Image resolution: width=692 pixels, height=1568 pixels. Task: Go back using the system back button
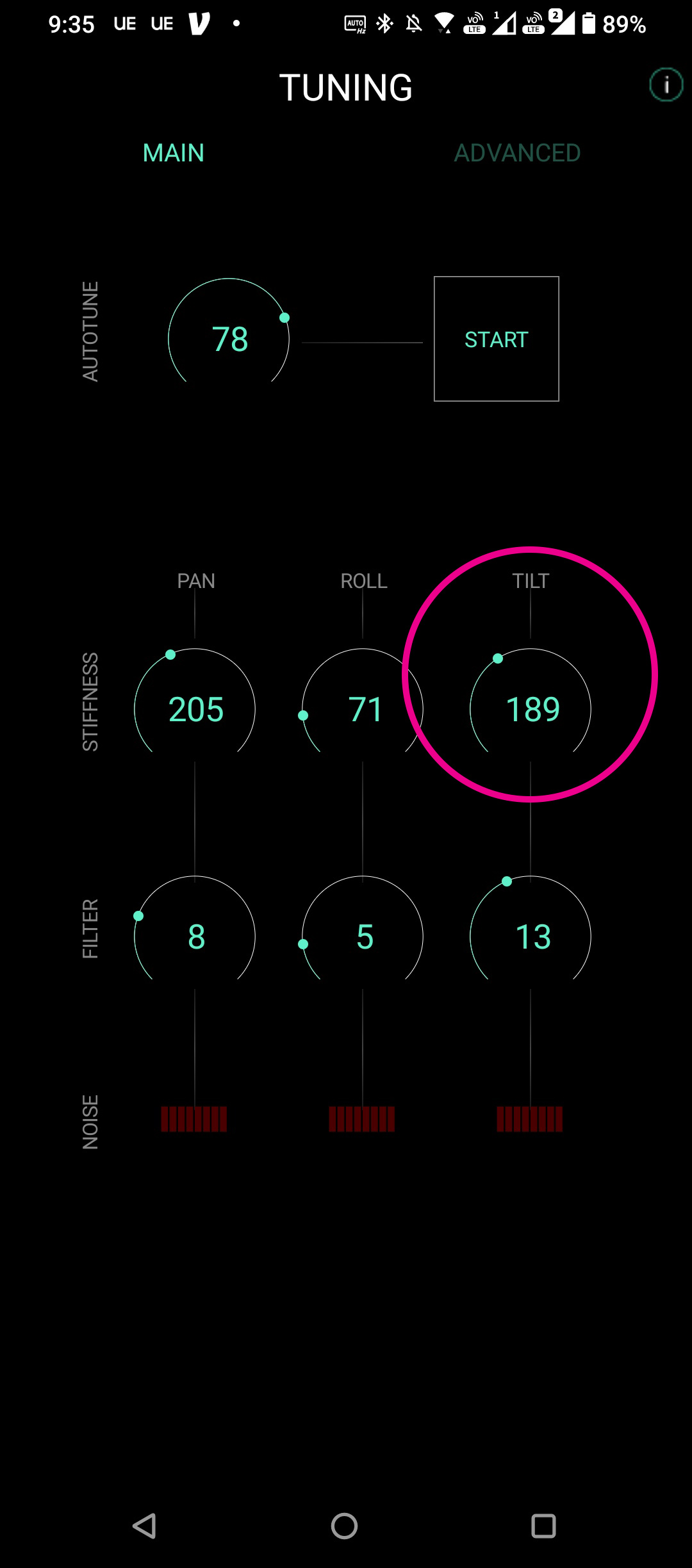(x=145, y=1526)
